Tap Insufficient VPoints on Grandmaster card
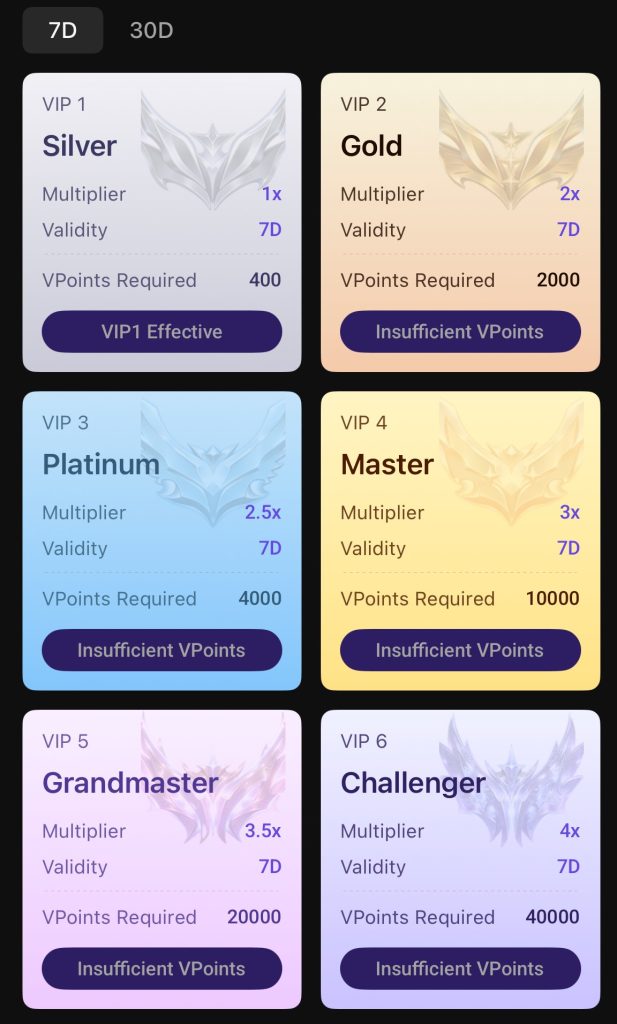This screenshot has width=617, height=1024. pyautogui.click(x=161, y=968)
